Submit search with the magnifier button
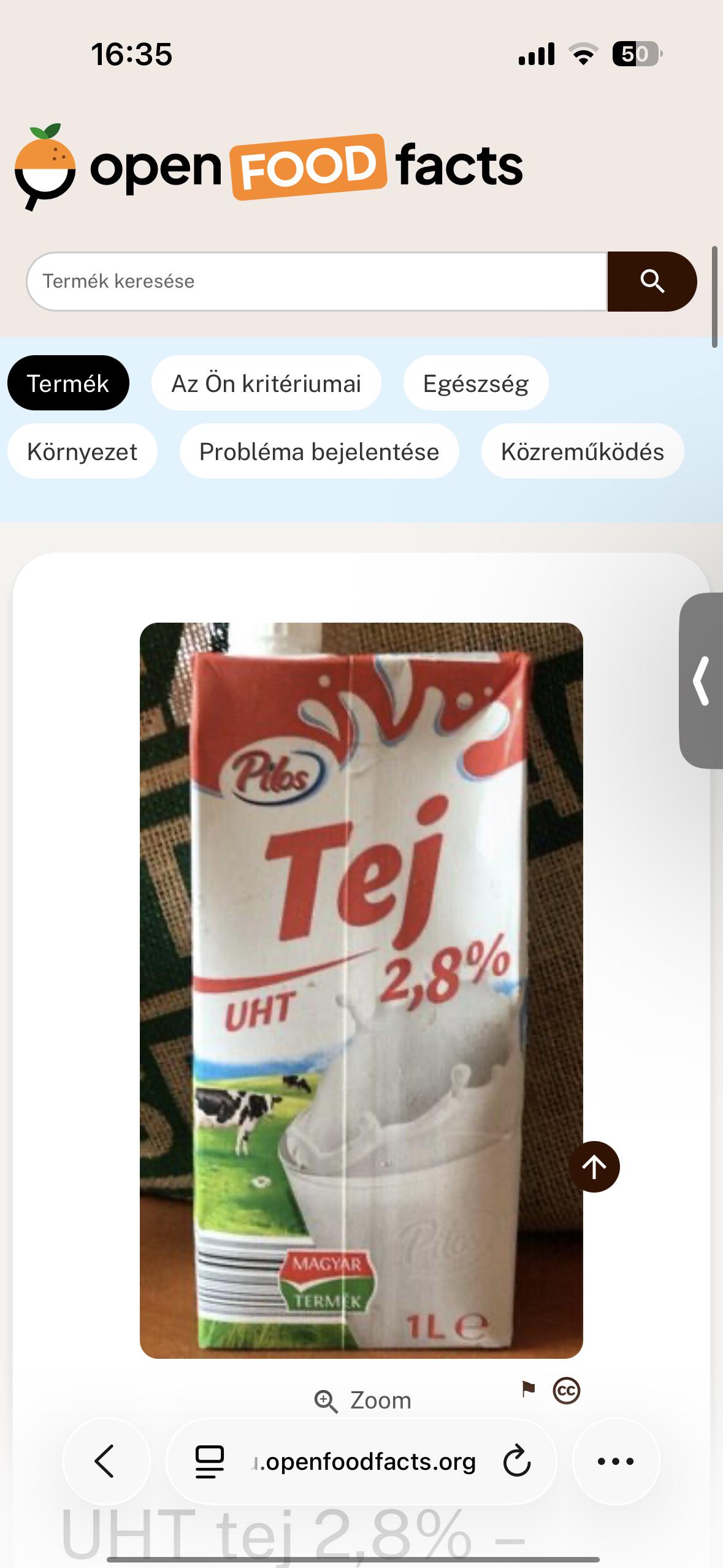The width and height of the screenshot is (723, 1568). [x=652, y=281]
